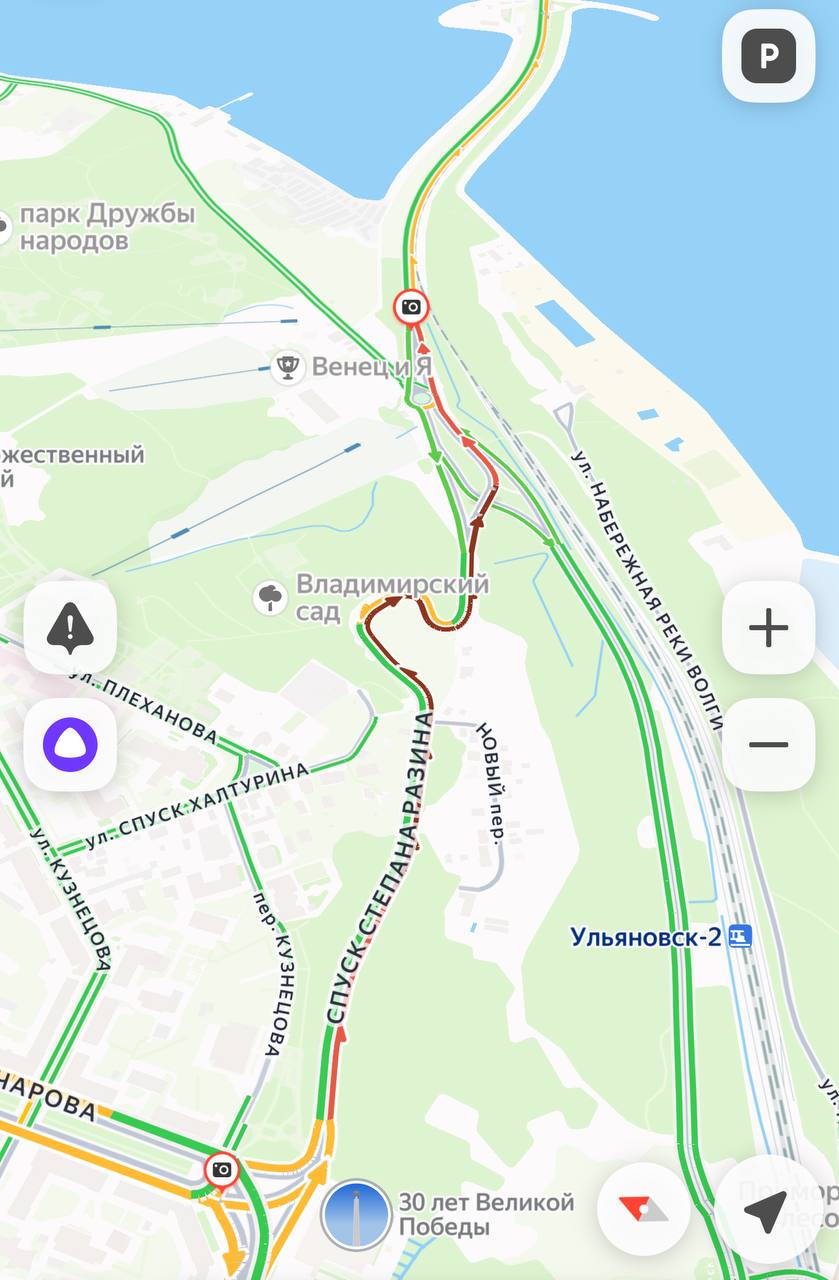Open the парк Дружбы народов marker

coord(6,228)
